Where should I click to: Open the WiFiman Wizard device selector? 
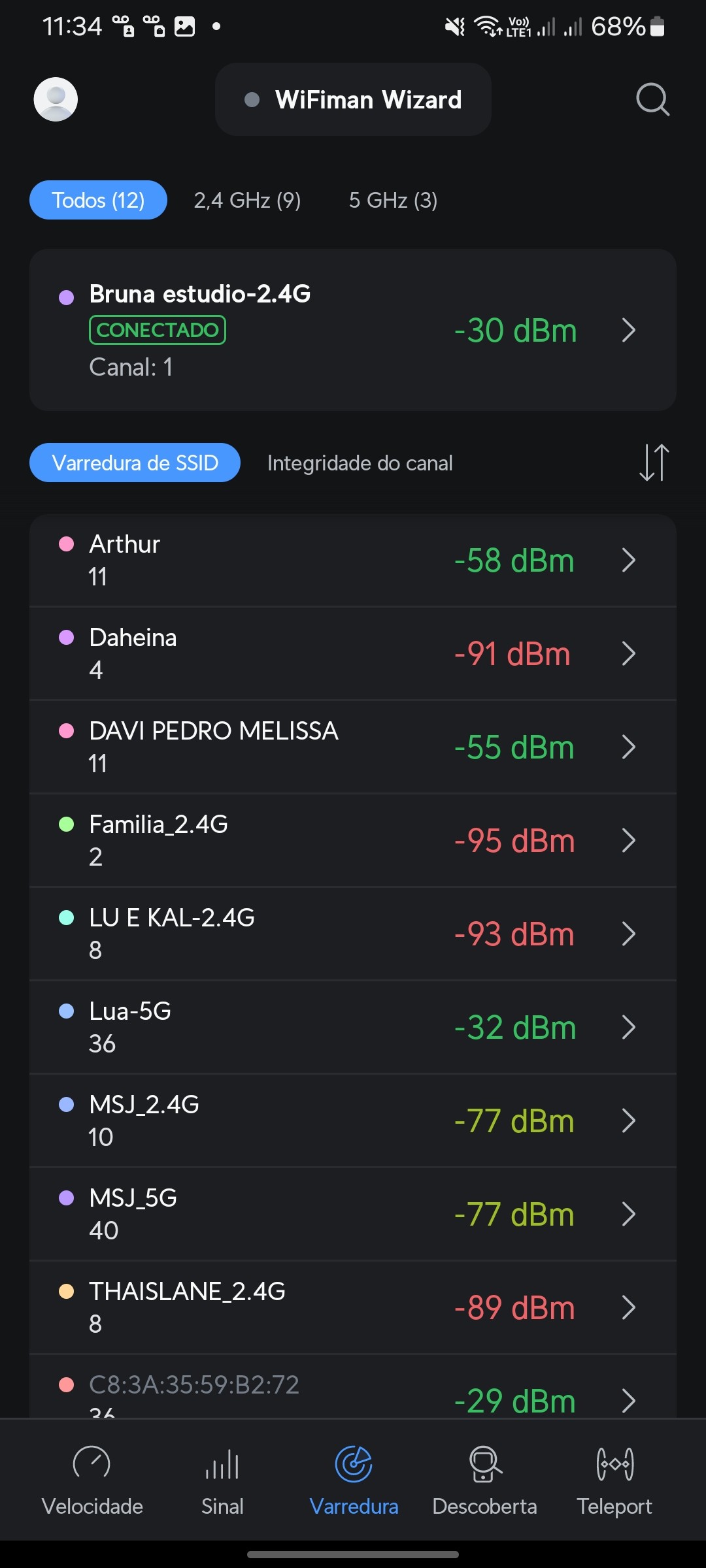353,99
